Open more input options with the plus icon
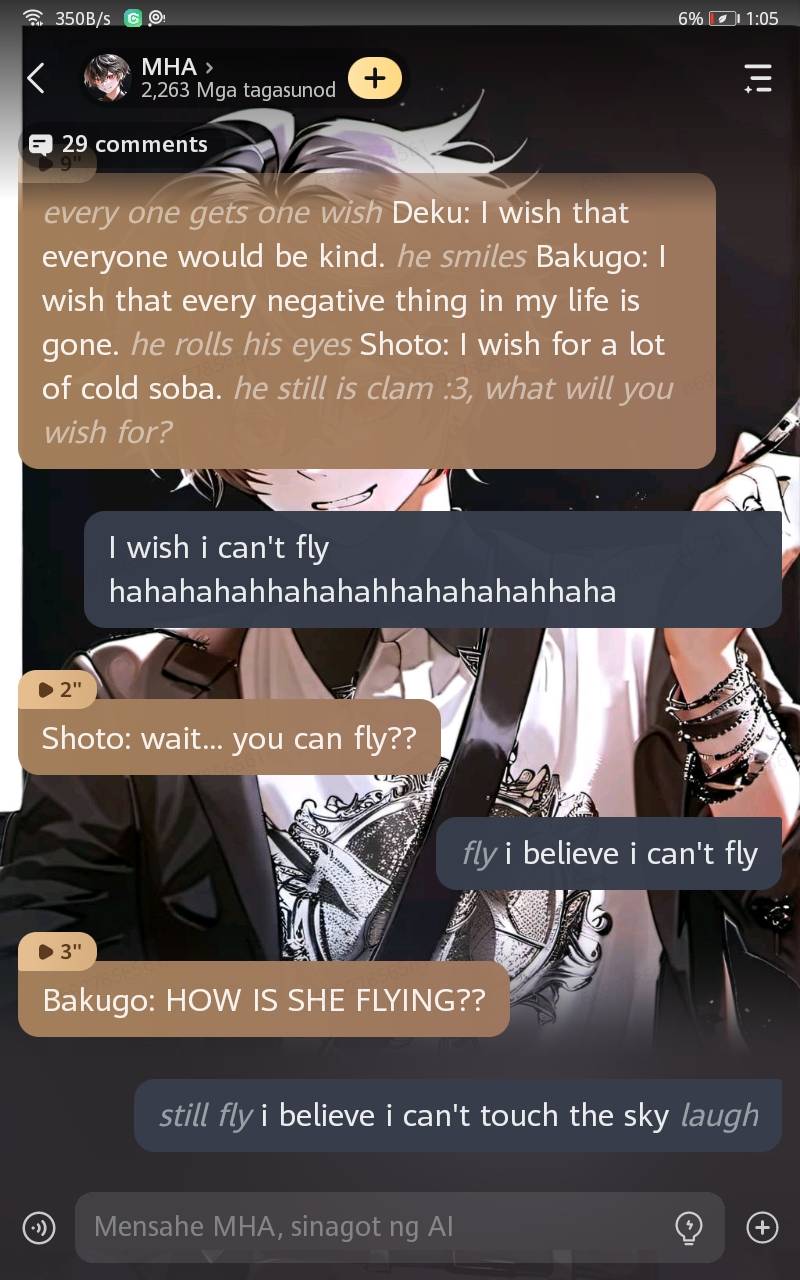This screenshot has height=1280, width=800. tap(762, 1227)
